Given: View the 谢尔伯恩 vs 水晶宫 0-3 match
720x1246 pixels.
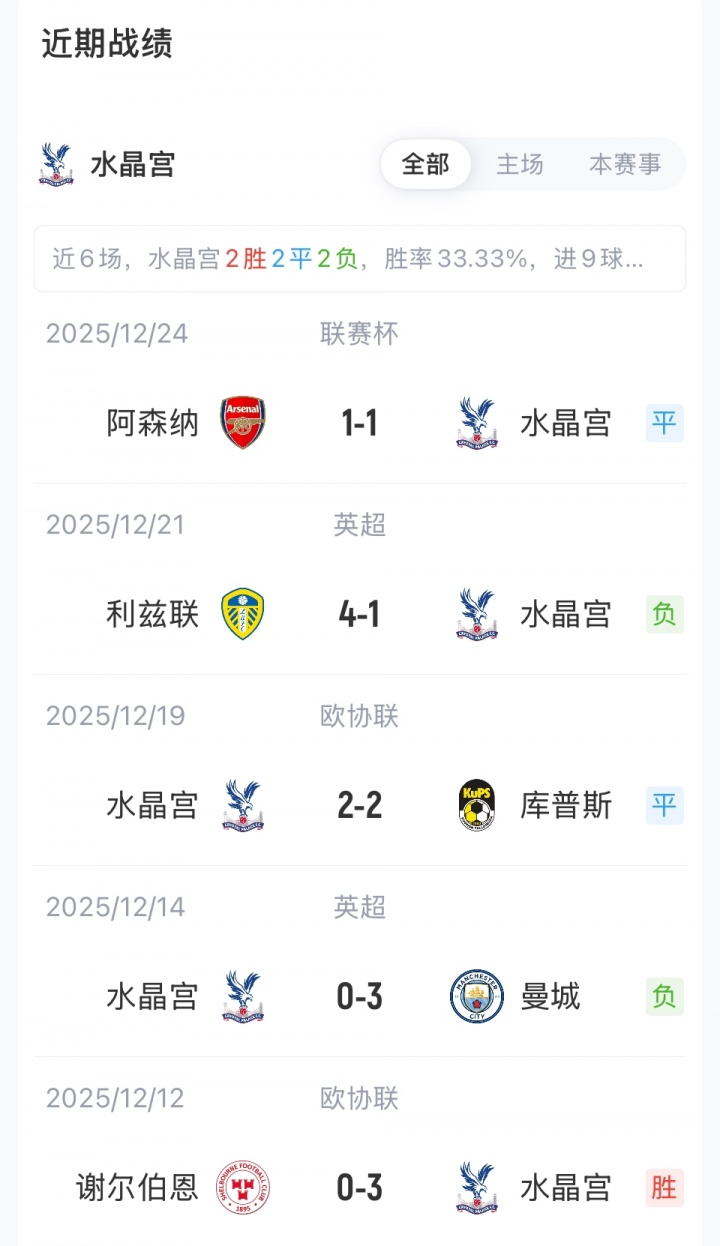Looking at the screenshot, I should (x=360, y=1187).
